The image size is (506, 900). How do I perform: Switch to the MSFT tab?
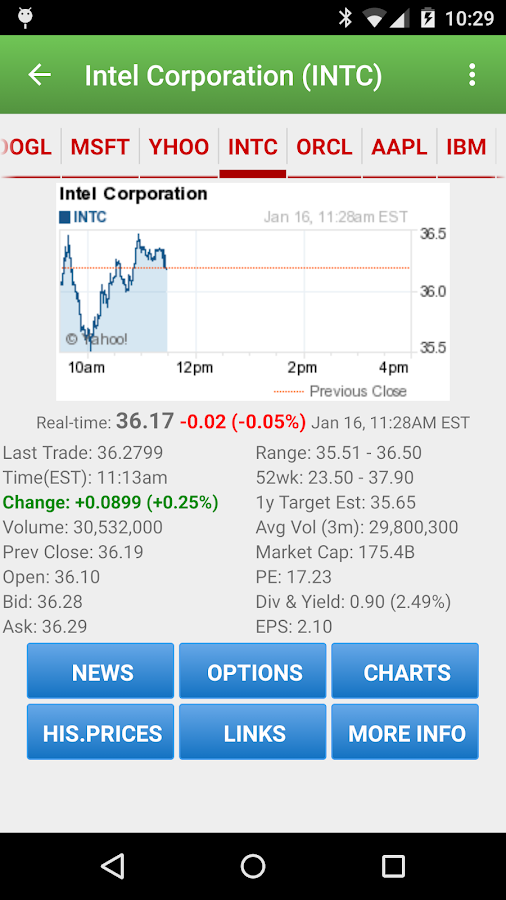(x=100, y=147)
